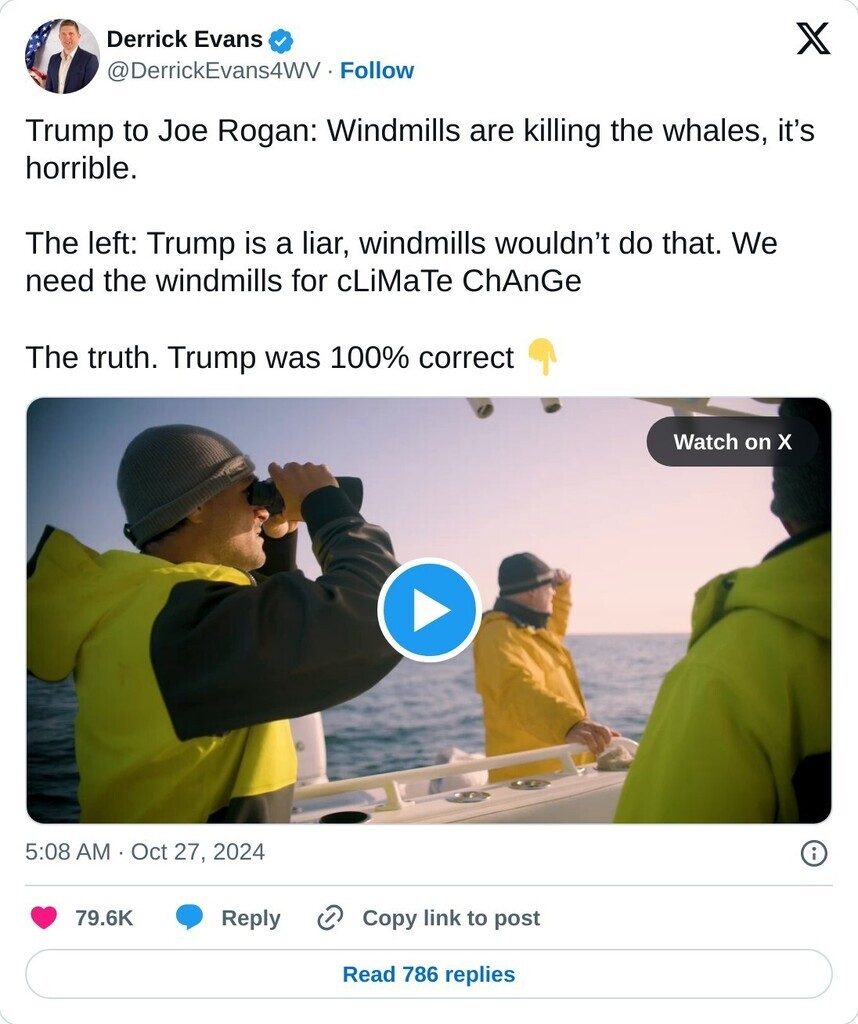Open the info icon beside the timestamp
858x1024 pixels.
click(814, 853)
